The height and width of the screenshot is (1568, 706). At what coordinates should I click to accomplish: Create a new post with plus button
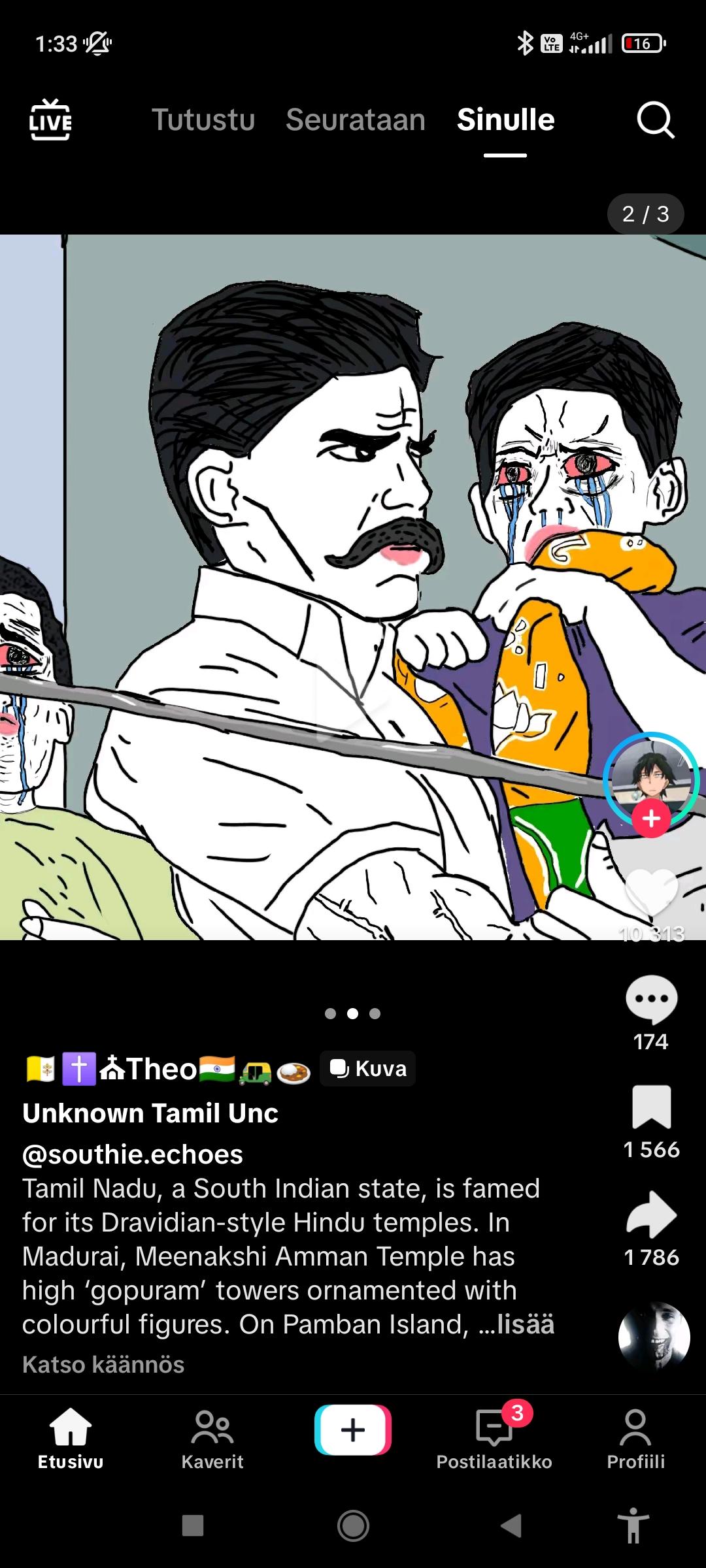[353, 1430]
